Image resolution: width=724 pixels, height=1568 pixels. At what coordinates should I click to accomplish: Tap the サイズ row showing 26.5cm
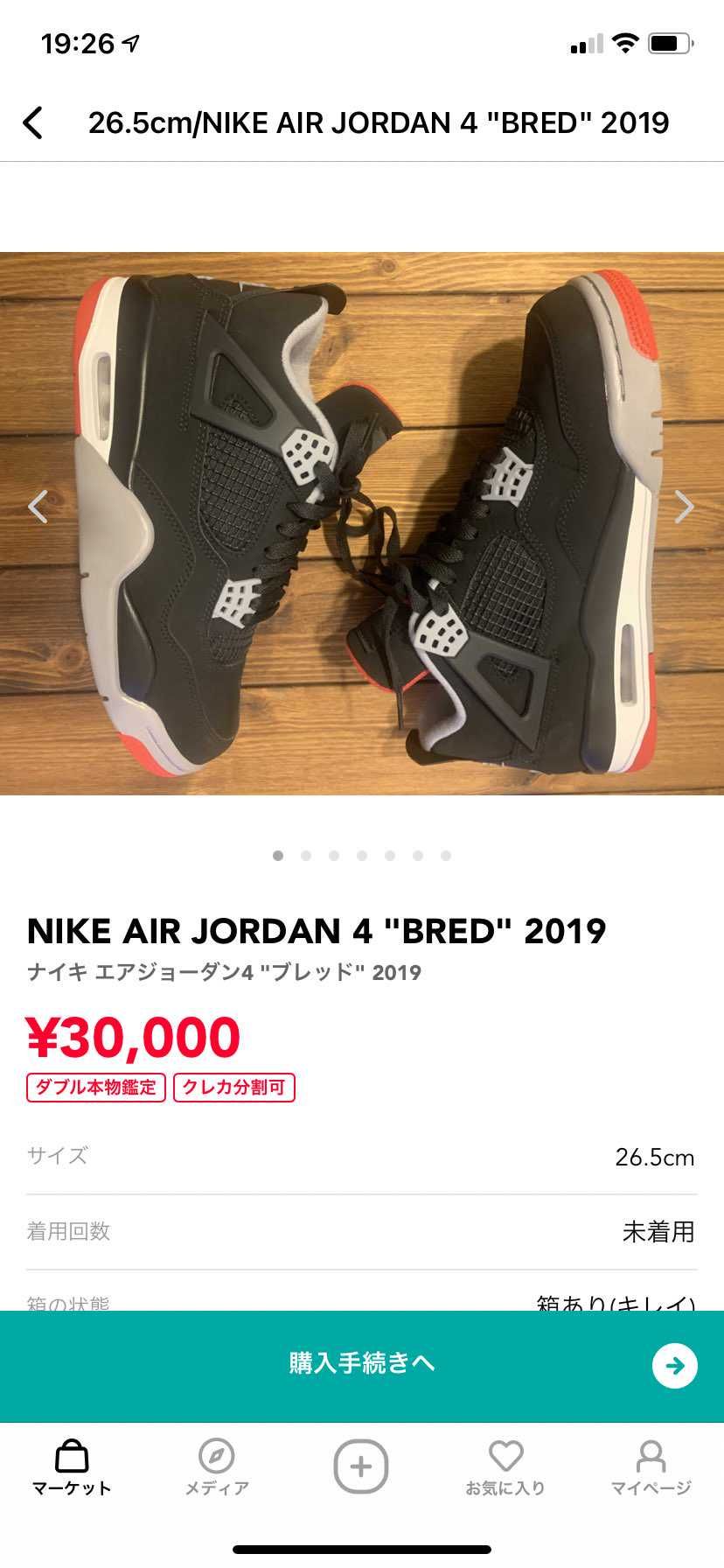coord(361,1155)
